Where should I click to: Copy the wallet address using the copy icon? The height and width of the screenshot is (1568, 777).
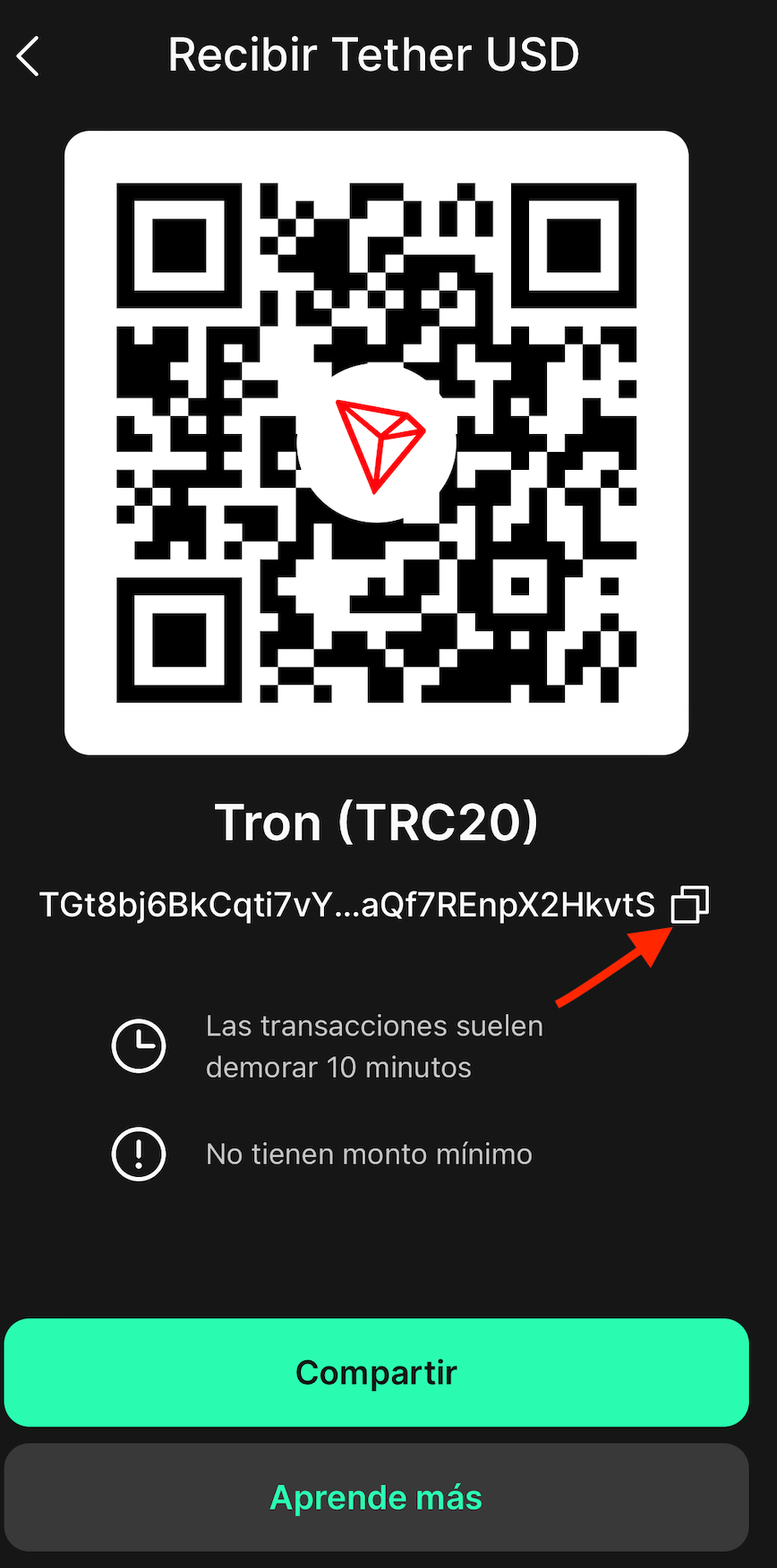tap(690, 904)
